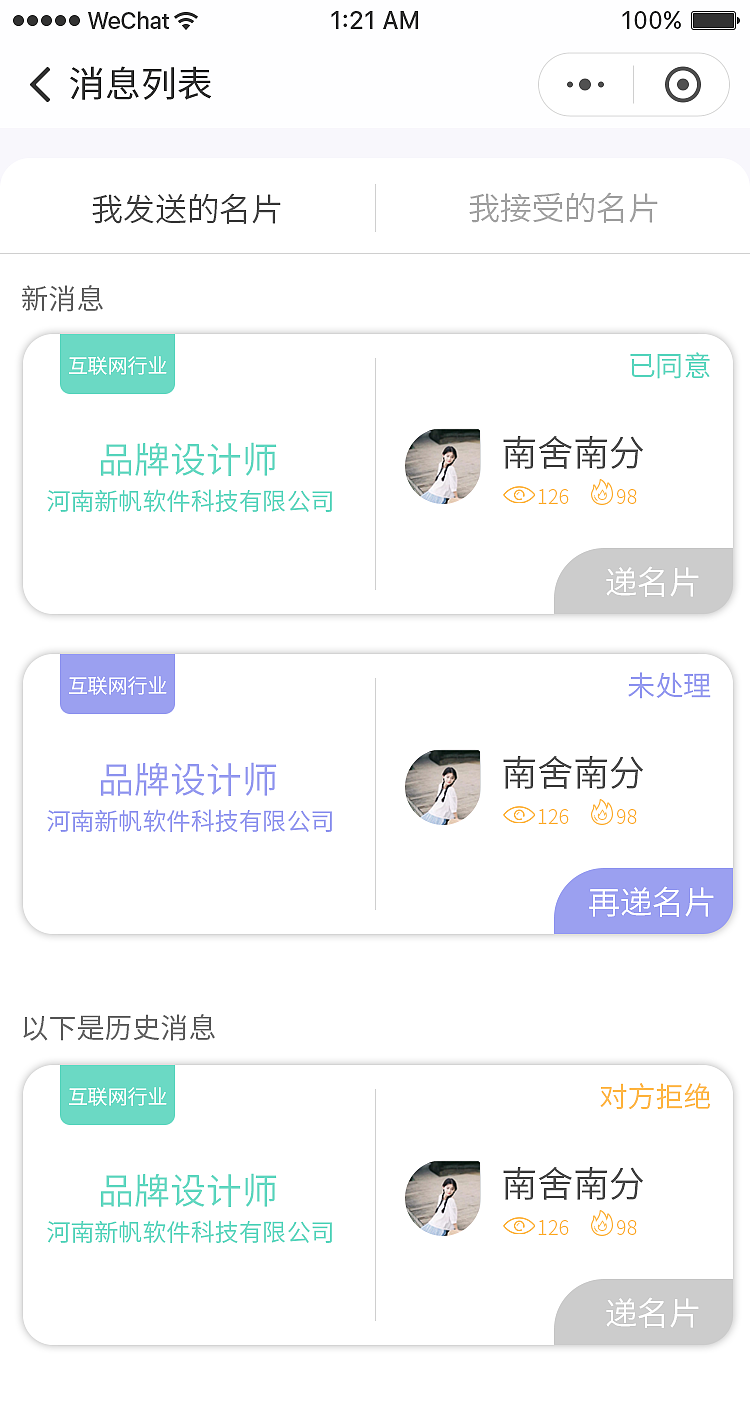Tap the capsule close/home circle button

tap(681, 84)
